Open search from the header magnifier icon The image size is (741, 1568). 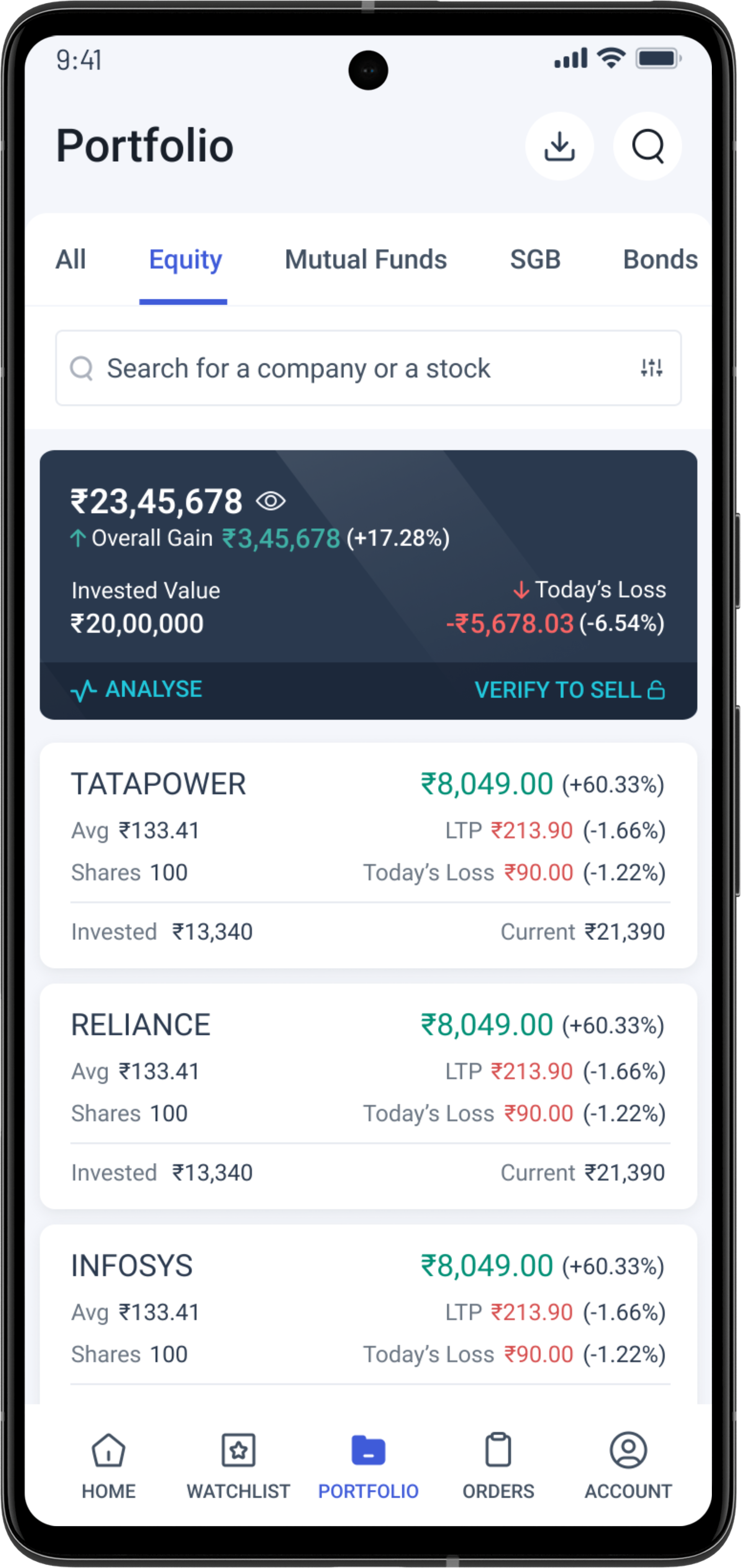click(647, 146)
